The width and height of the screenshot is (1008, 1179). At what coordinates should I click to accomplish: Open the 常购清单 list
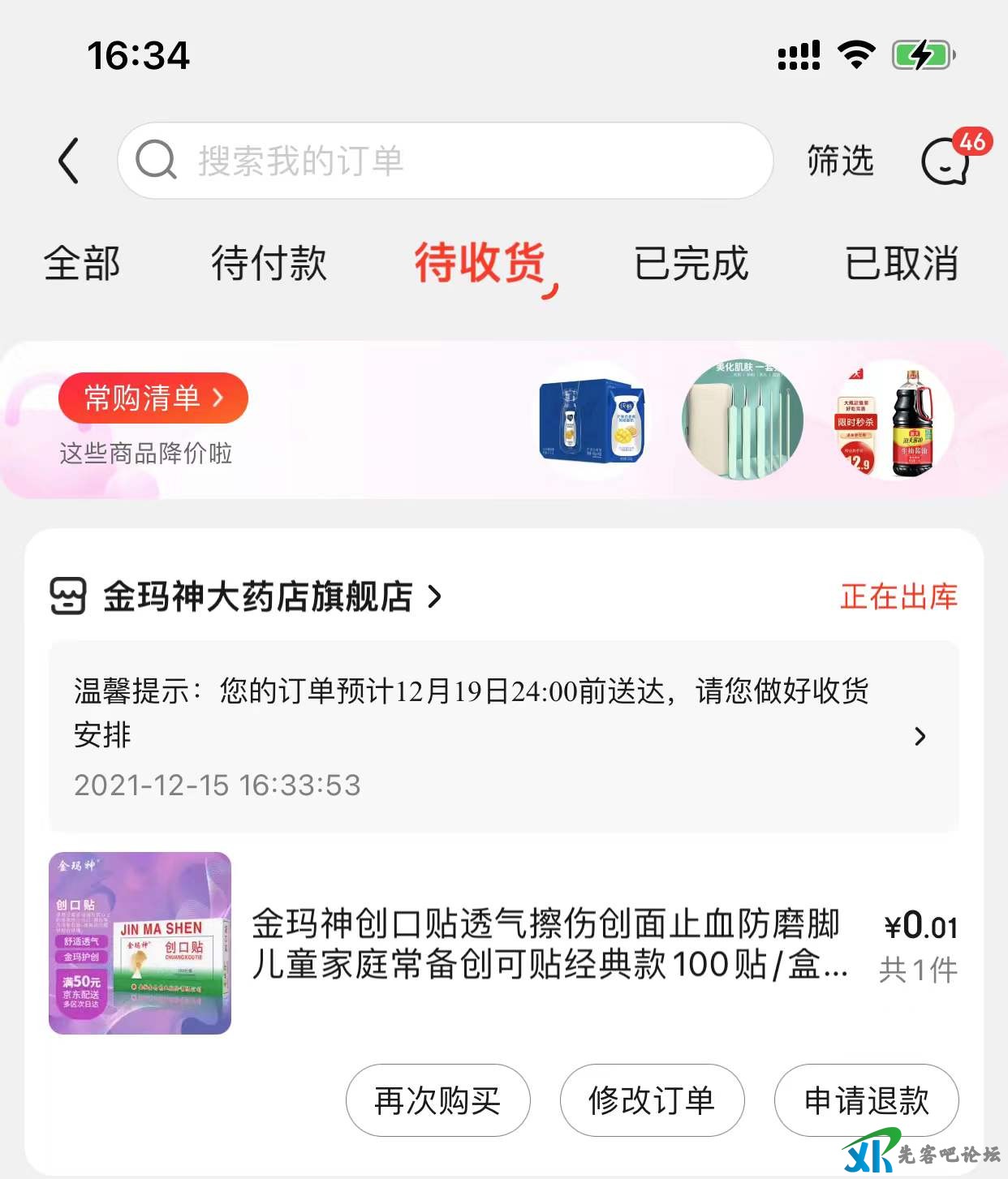tap(153, 398)
